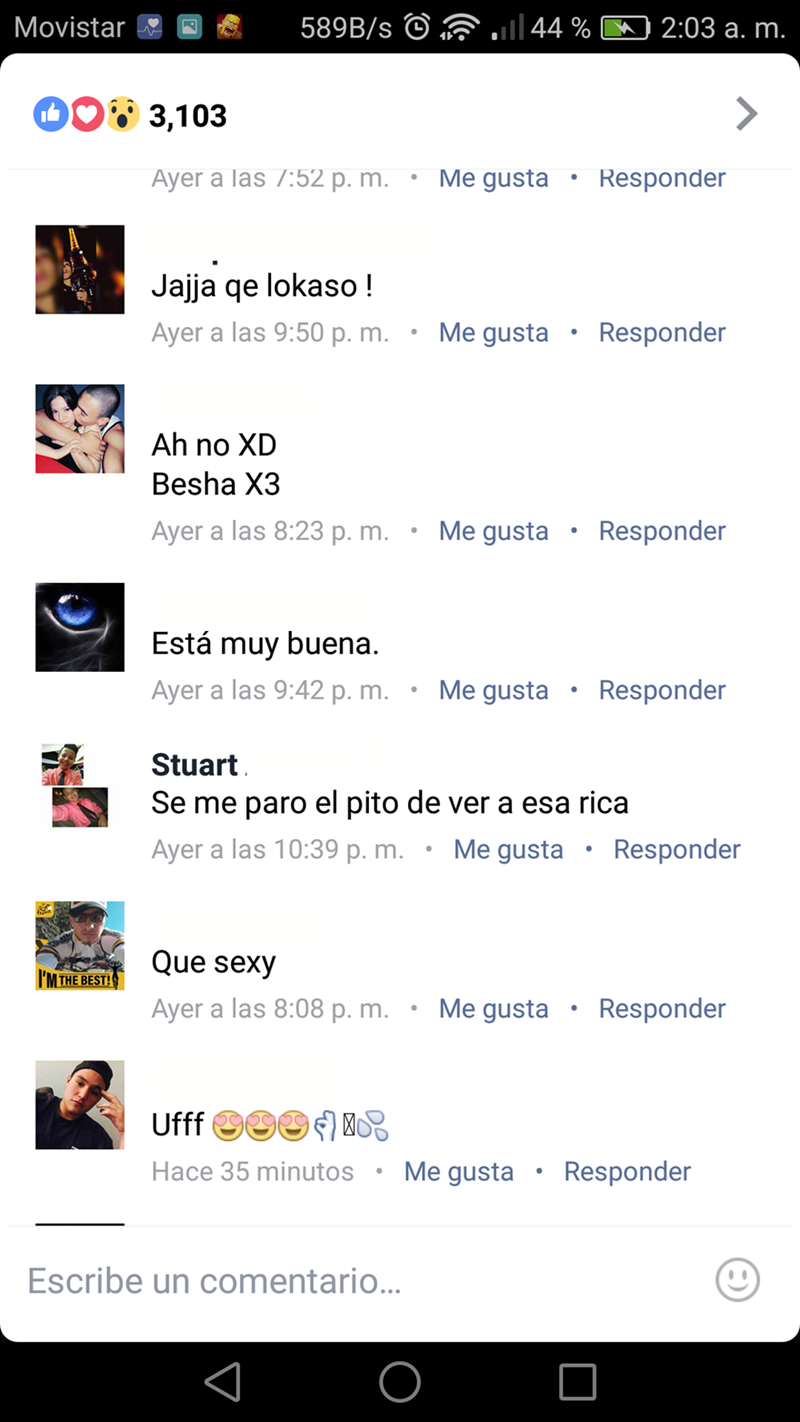Image resolution: width=800 pixels, height=1422 pixels.
Task: Like the "Ah no XD" comment
Action: [x=493, y=531]
